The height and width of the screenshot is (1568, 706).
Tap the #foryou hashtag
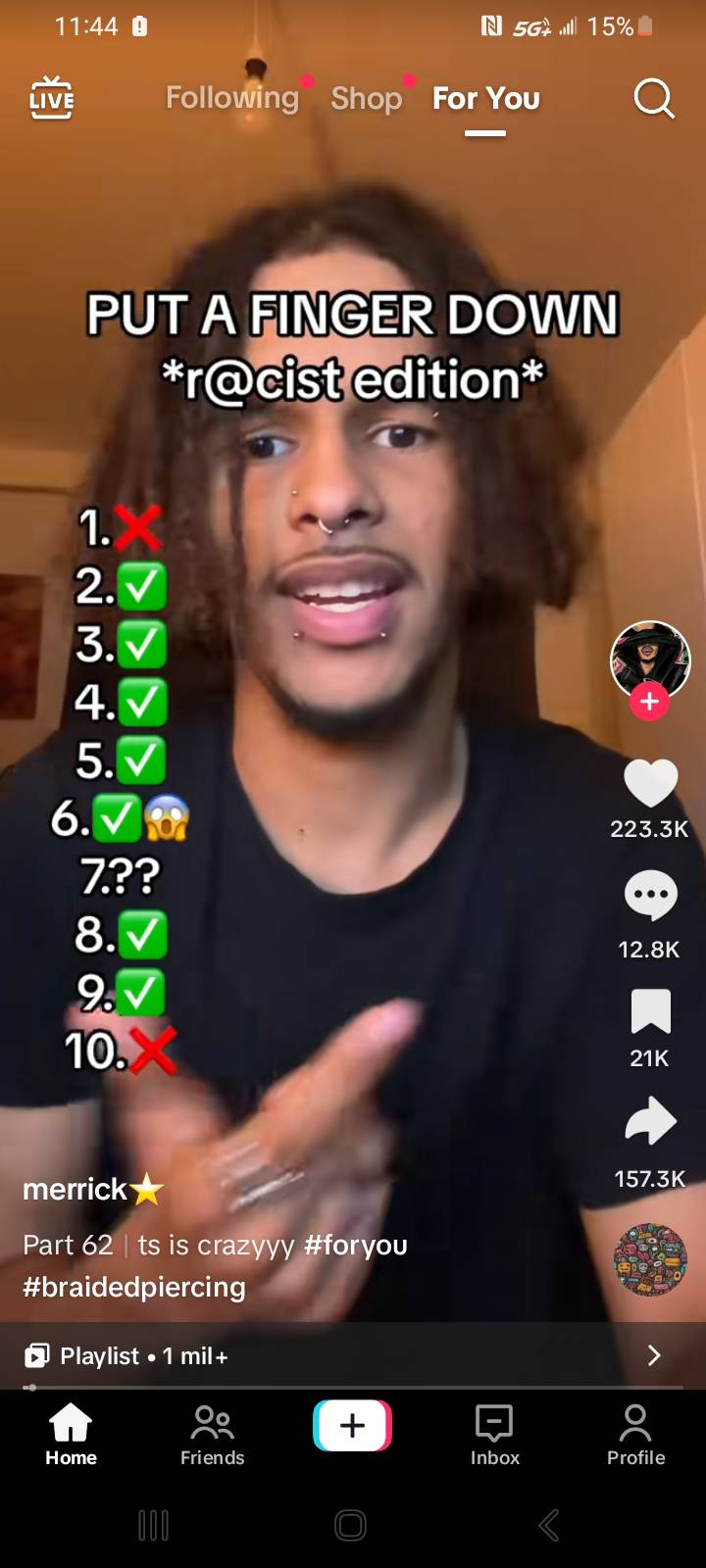(x=356, y=1245)
